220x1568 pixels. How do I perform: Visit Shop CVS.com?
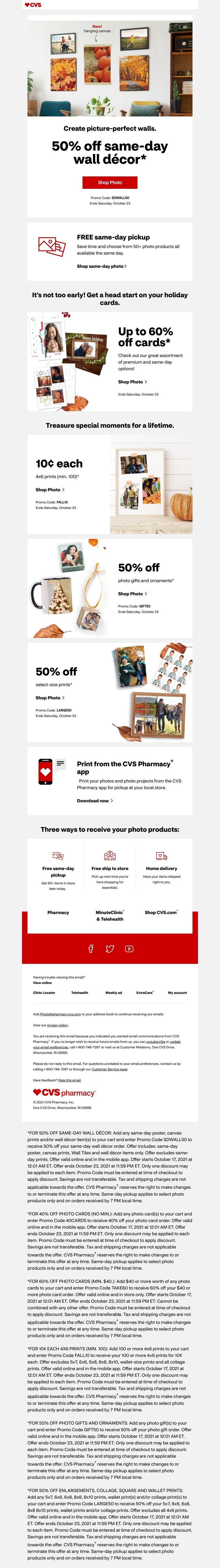click(161, 912)
